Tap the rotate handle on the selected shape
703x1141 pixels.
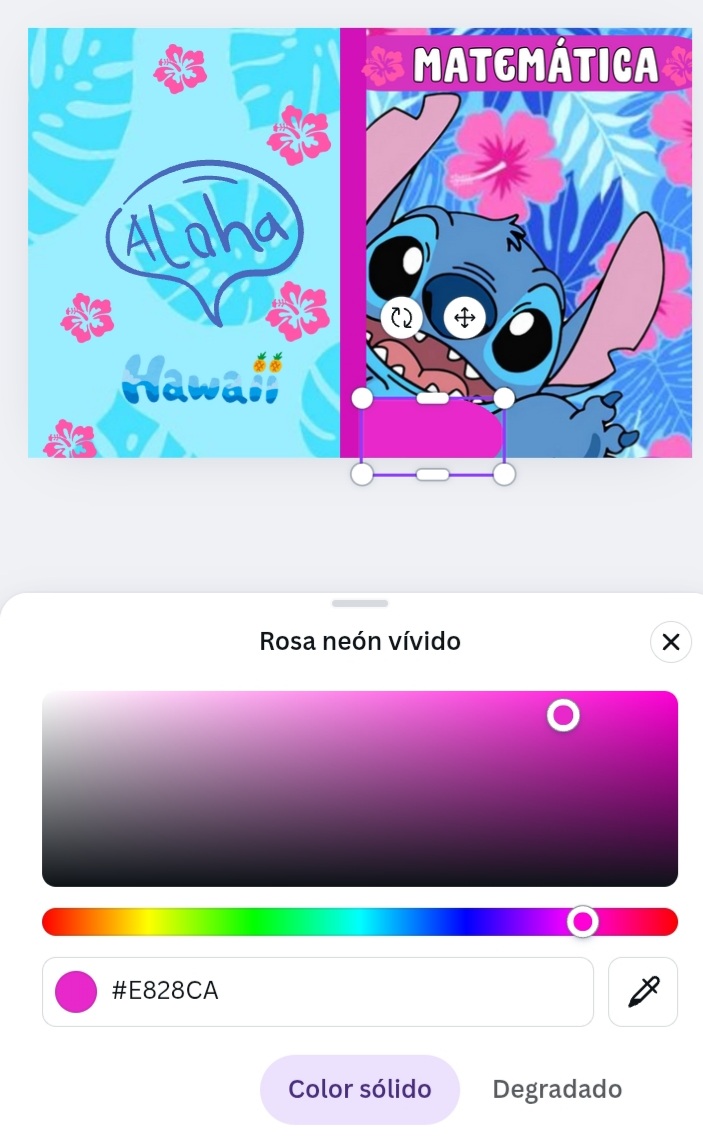[401, 318]
